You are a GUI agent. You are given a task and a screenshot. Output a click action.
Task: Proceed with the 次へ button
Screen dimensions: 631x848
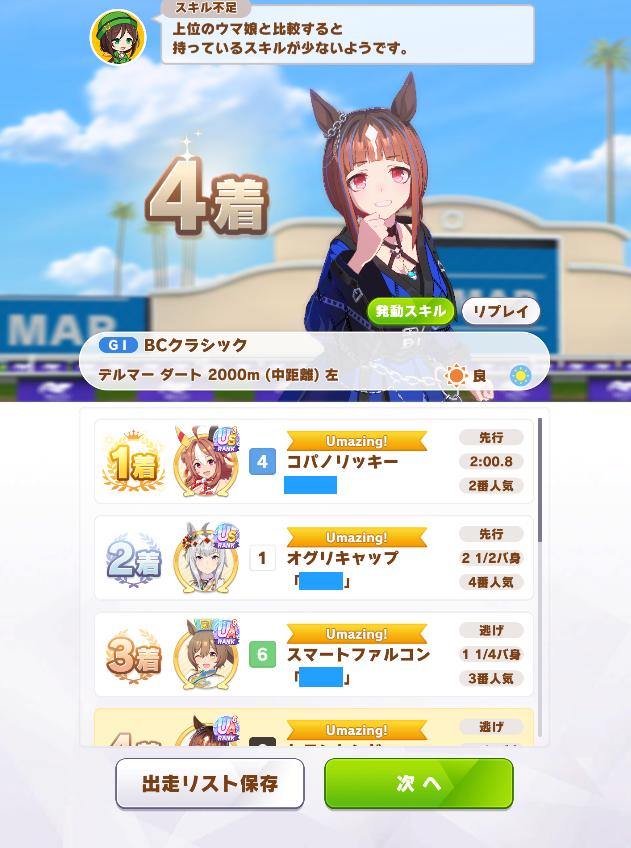tap(418, 783)
